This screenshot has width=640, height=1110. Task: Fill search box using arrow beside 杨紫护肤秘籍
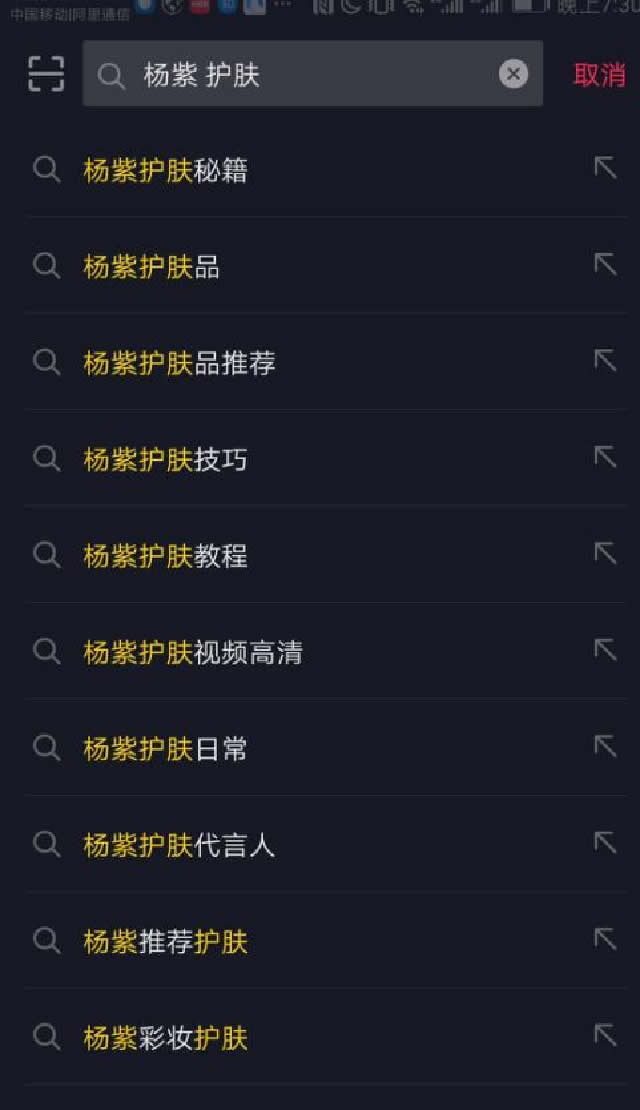(x=605, y=168)
